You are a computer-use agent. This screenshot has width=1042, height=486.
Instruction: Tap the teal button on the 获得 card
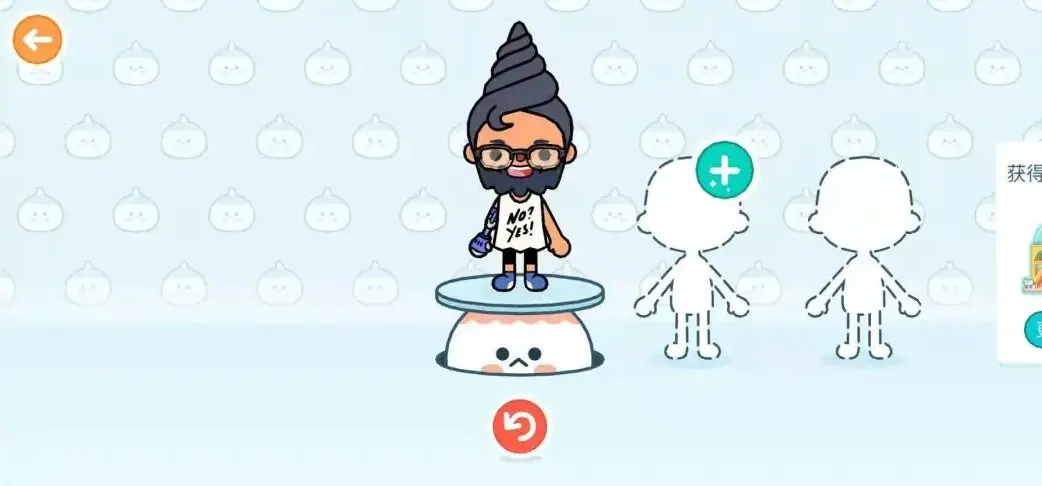[x=1033, y=329]
